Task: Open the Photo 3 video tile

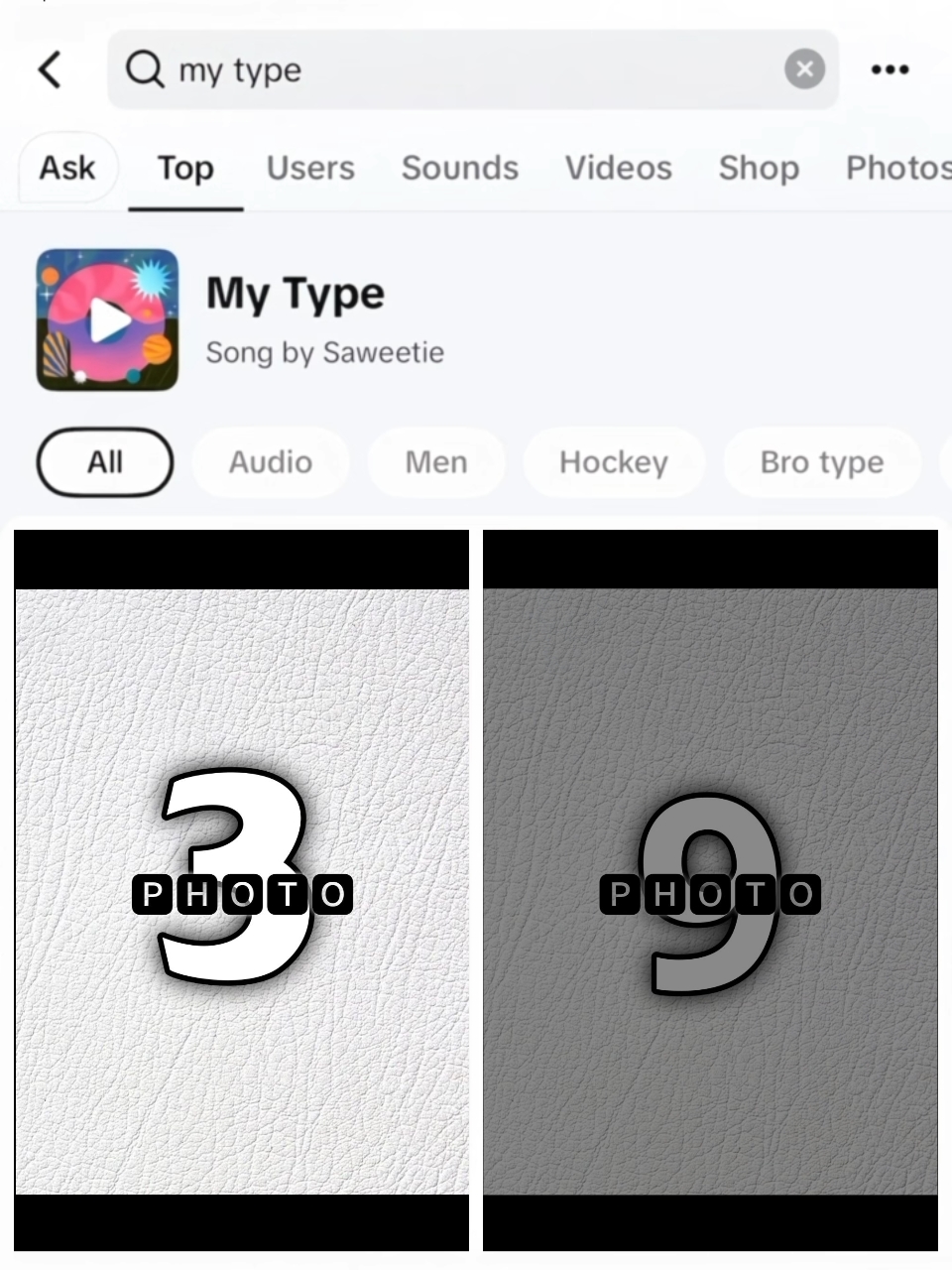Action: pyautogui.click(x=242, y=891)
